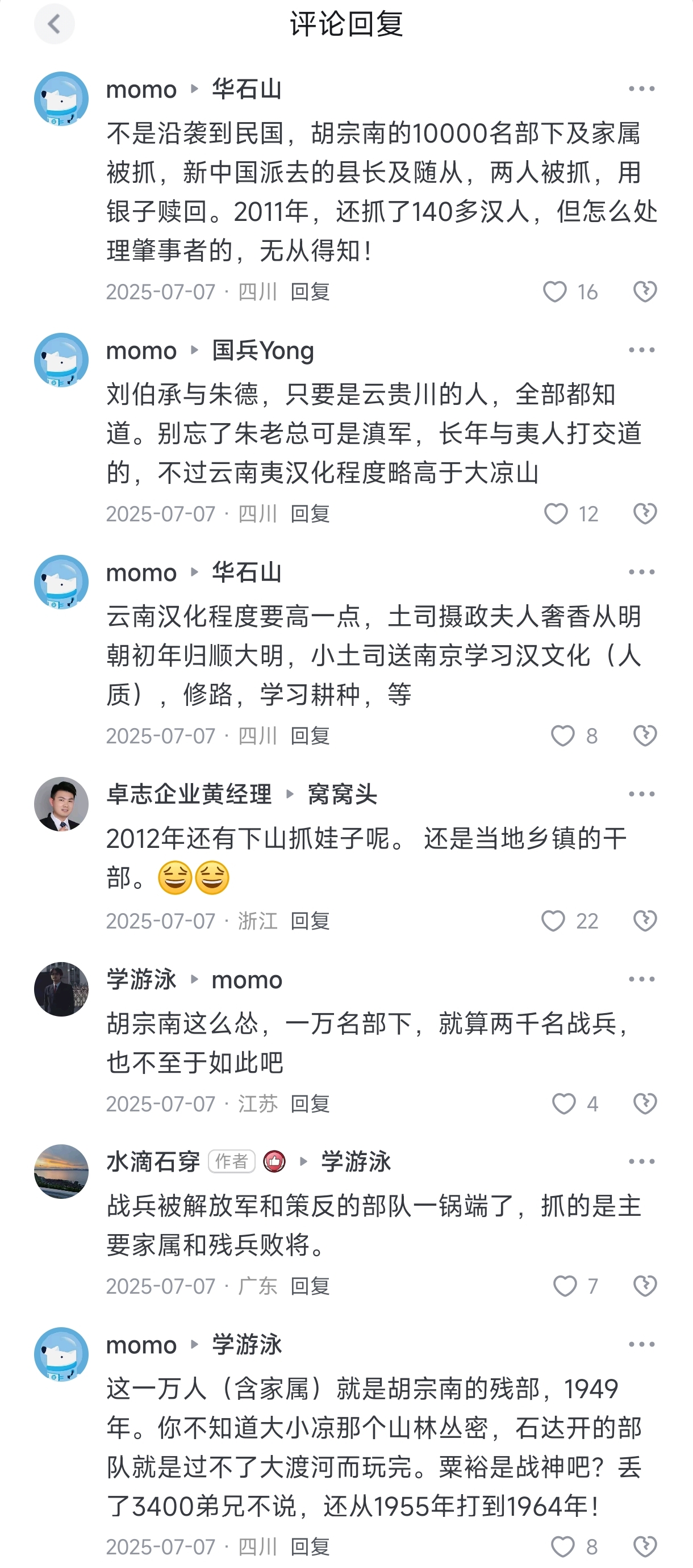Open overflow menu on 学游泳's comment
Screen dimensions: 693x1568
tap(641, 980)
